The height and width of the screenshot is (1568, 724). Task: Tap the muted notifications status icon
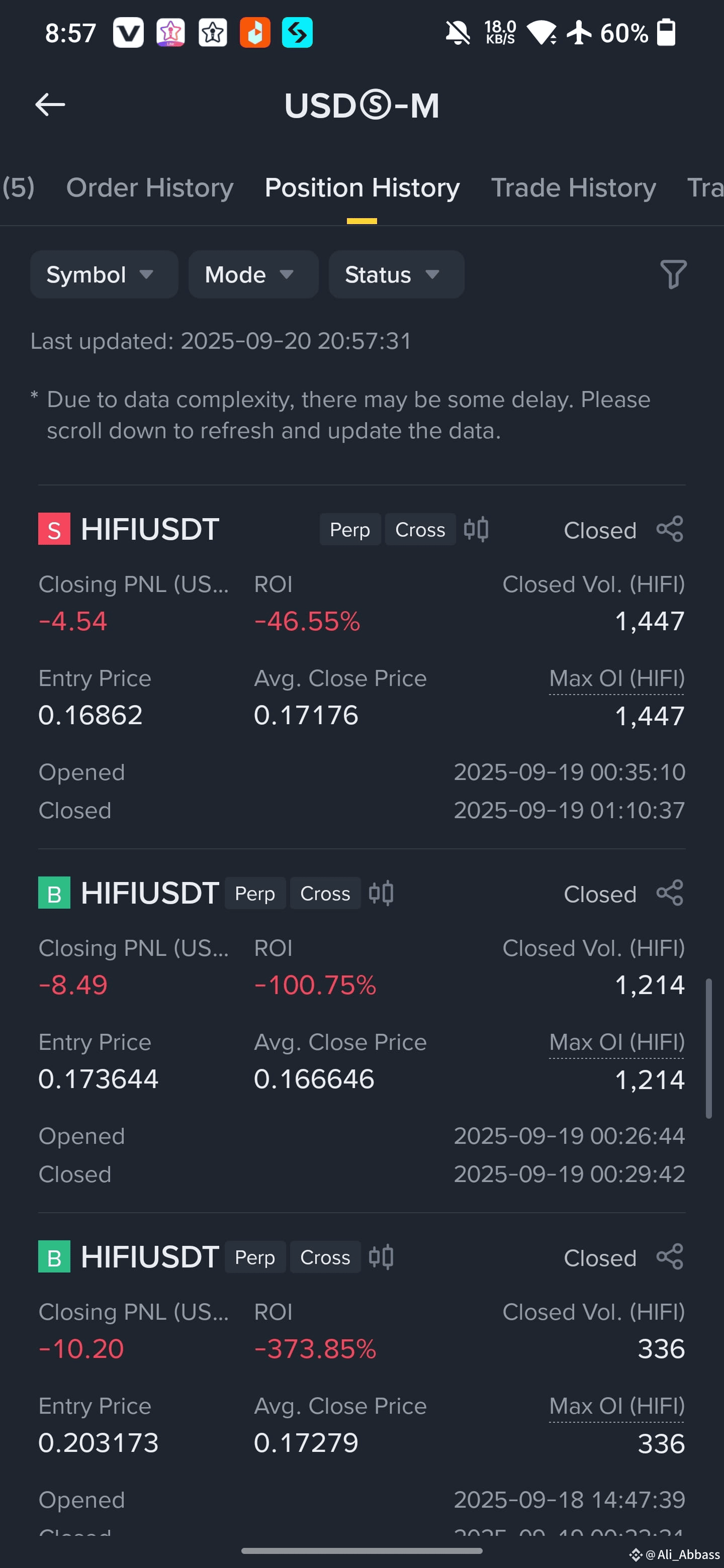pyautogui.click(x=458, y=33)
